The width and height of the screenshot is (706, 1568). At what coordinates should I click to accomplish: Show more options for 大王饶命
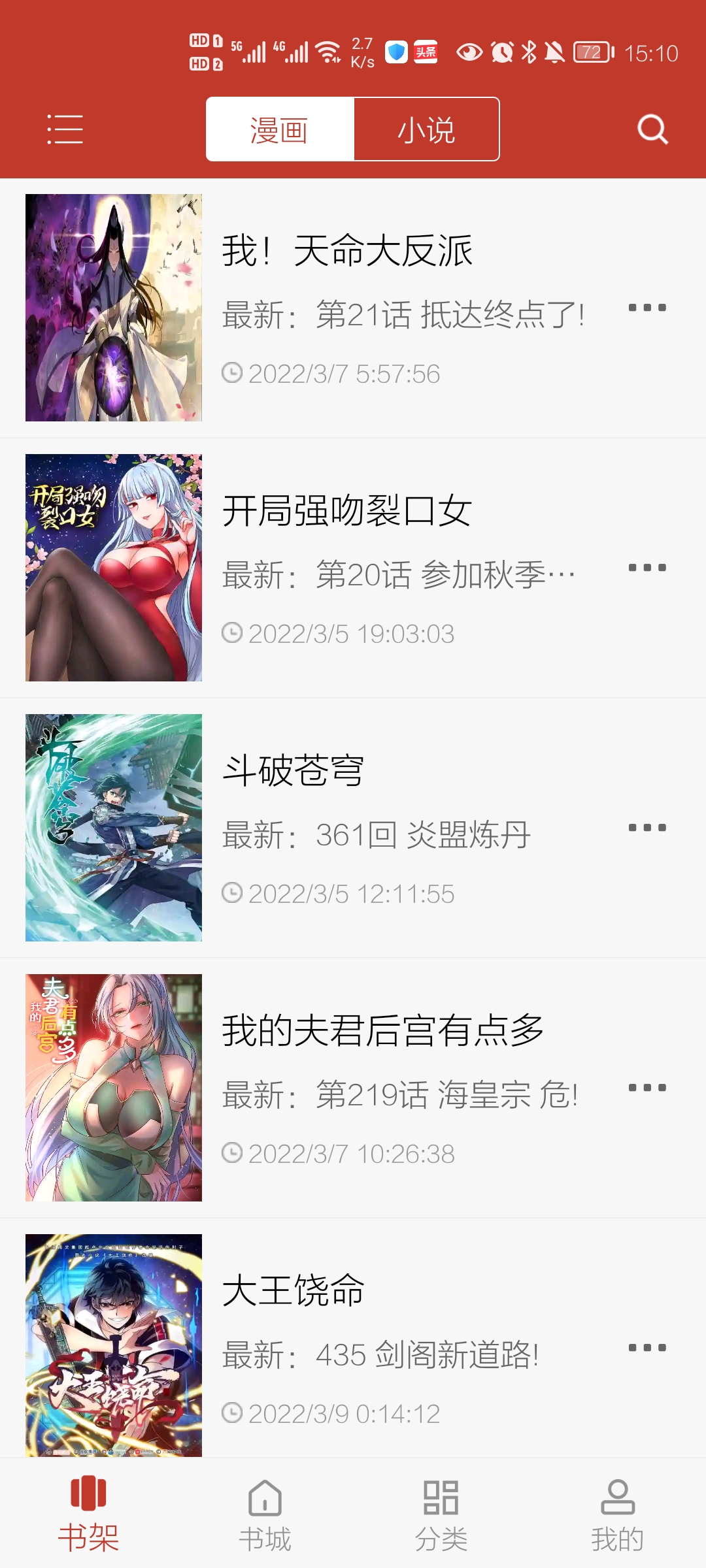click(647, 1348)
